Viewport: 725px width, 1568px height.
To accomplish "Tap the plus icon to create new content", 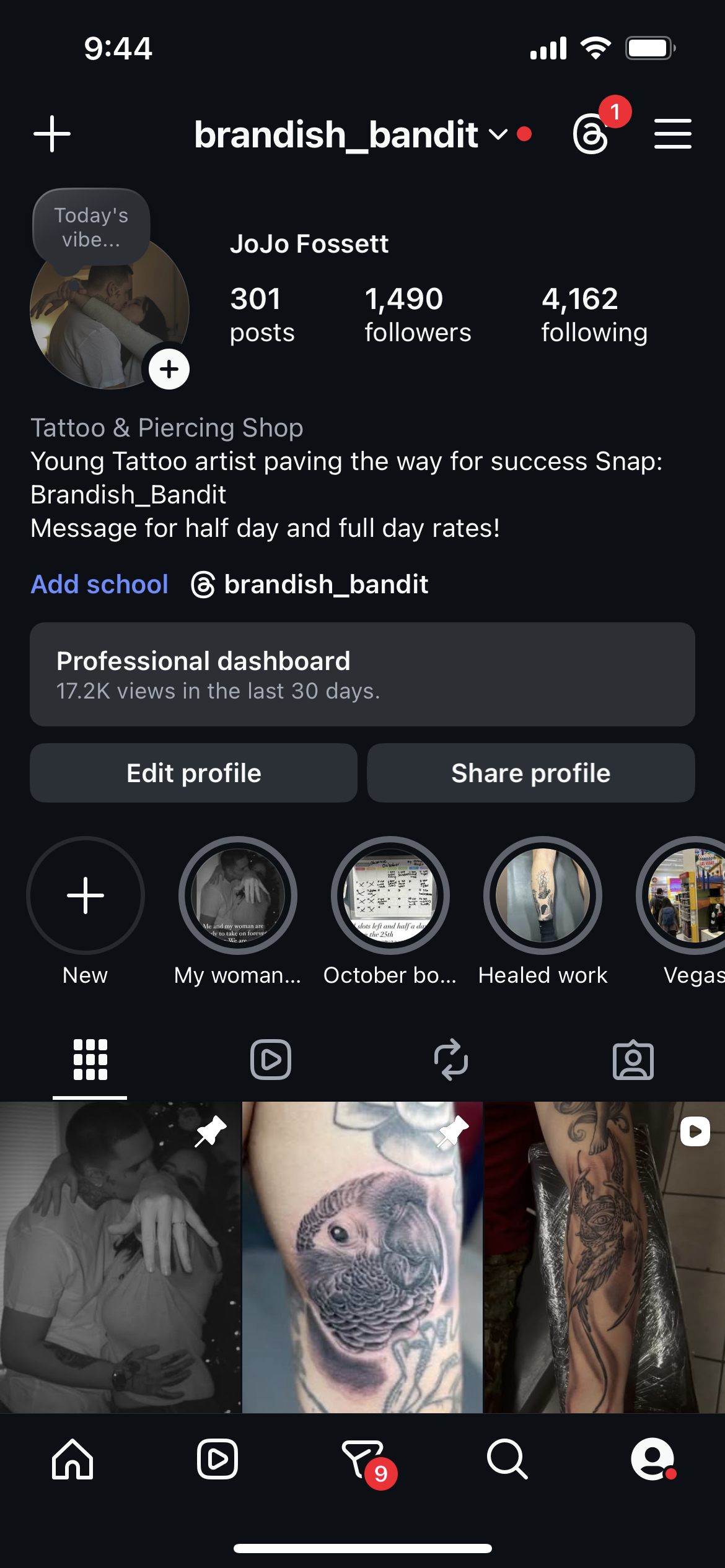I will click(52, 134).
